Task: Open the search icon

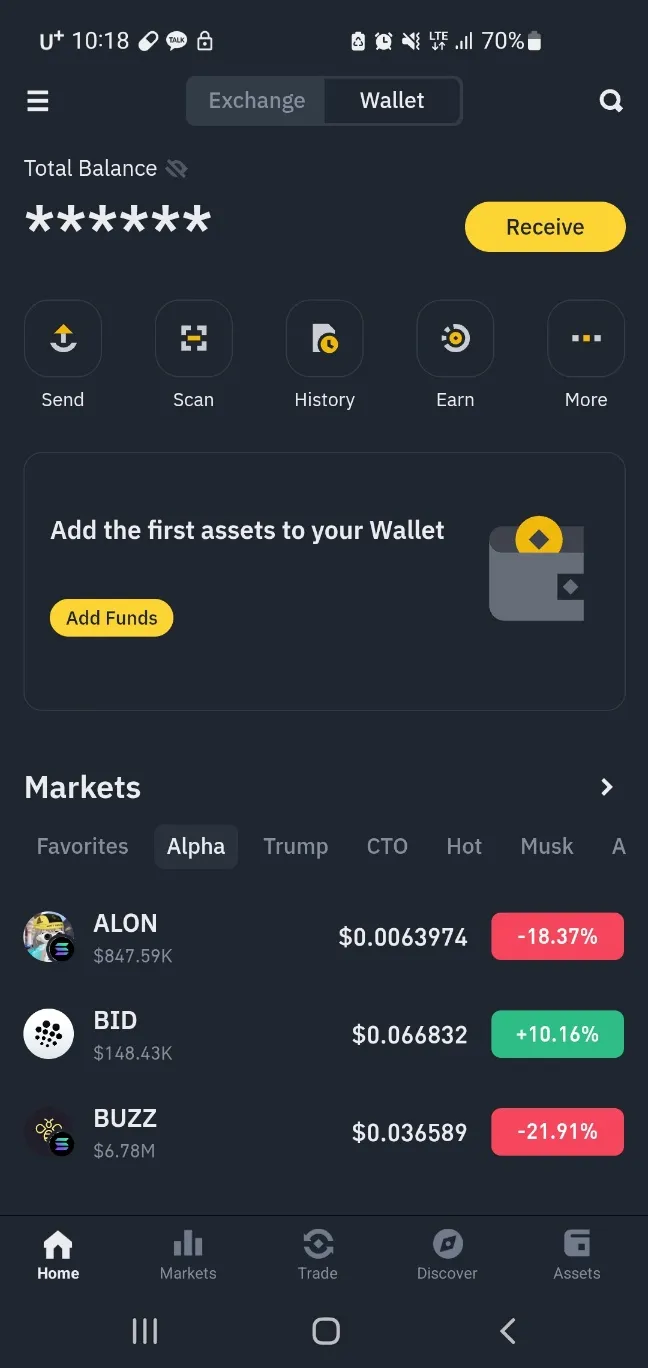Action: point(610,101)
